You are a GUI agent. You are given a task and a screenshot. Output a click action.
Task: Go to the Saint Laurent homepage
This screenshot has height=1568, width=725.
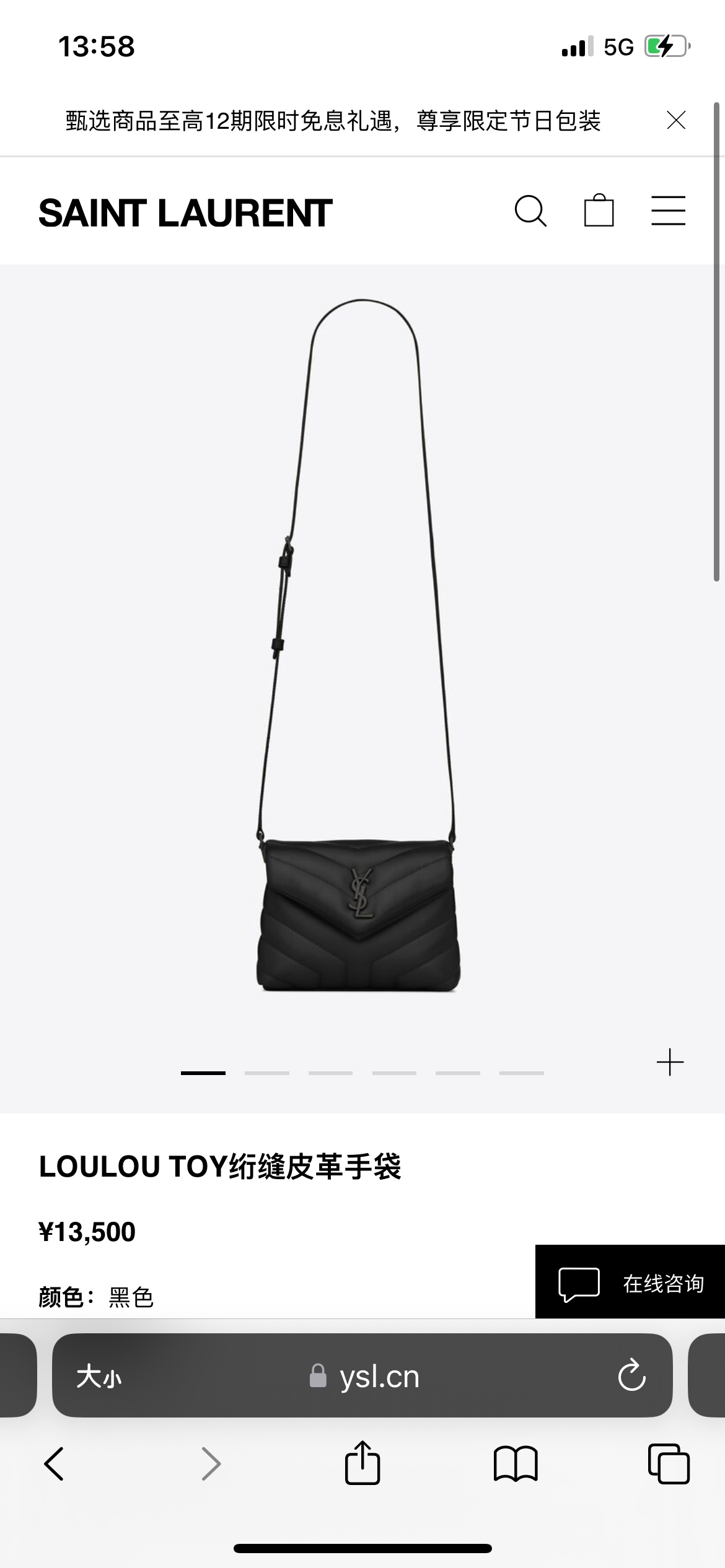185,214
